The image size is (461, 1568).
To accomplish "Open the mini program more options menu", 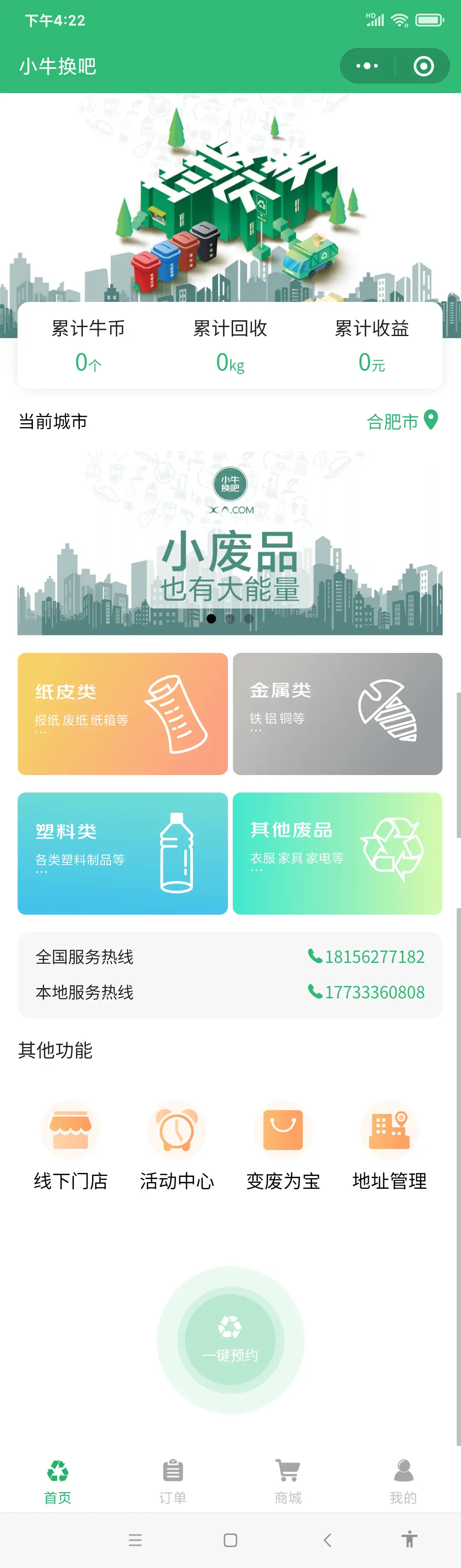I will click(x=367, y=66).
